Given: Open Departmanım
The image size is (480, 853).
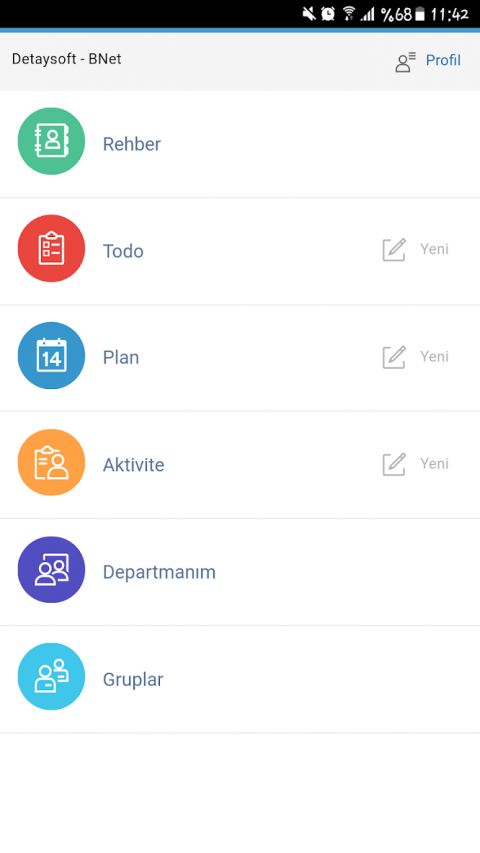Looking at the screenshot, I should 240,572.
